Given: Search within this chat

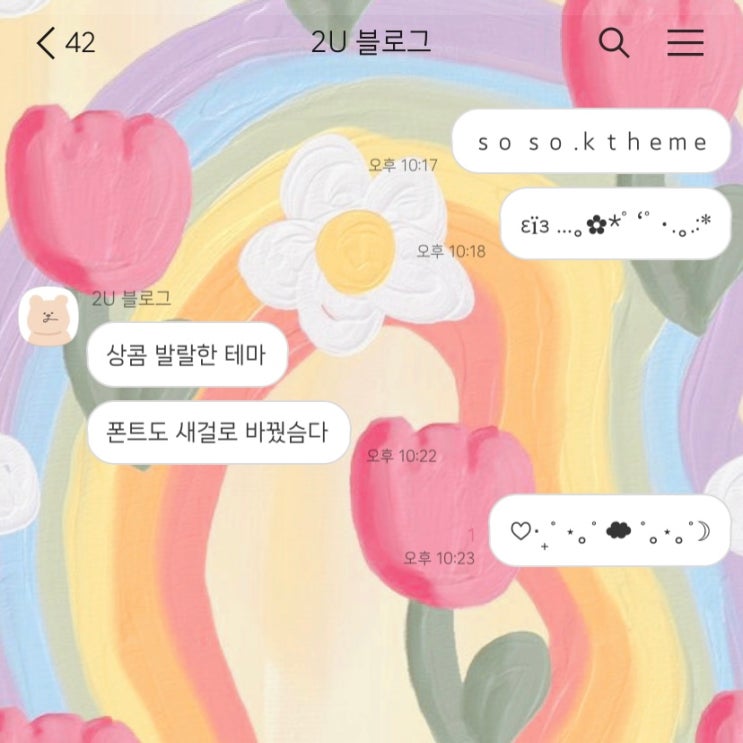Looking at the screenshot, I should (x=613, y=43).
